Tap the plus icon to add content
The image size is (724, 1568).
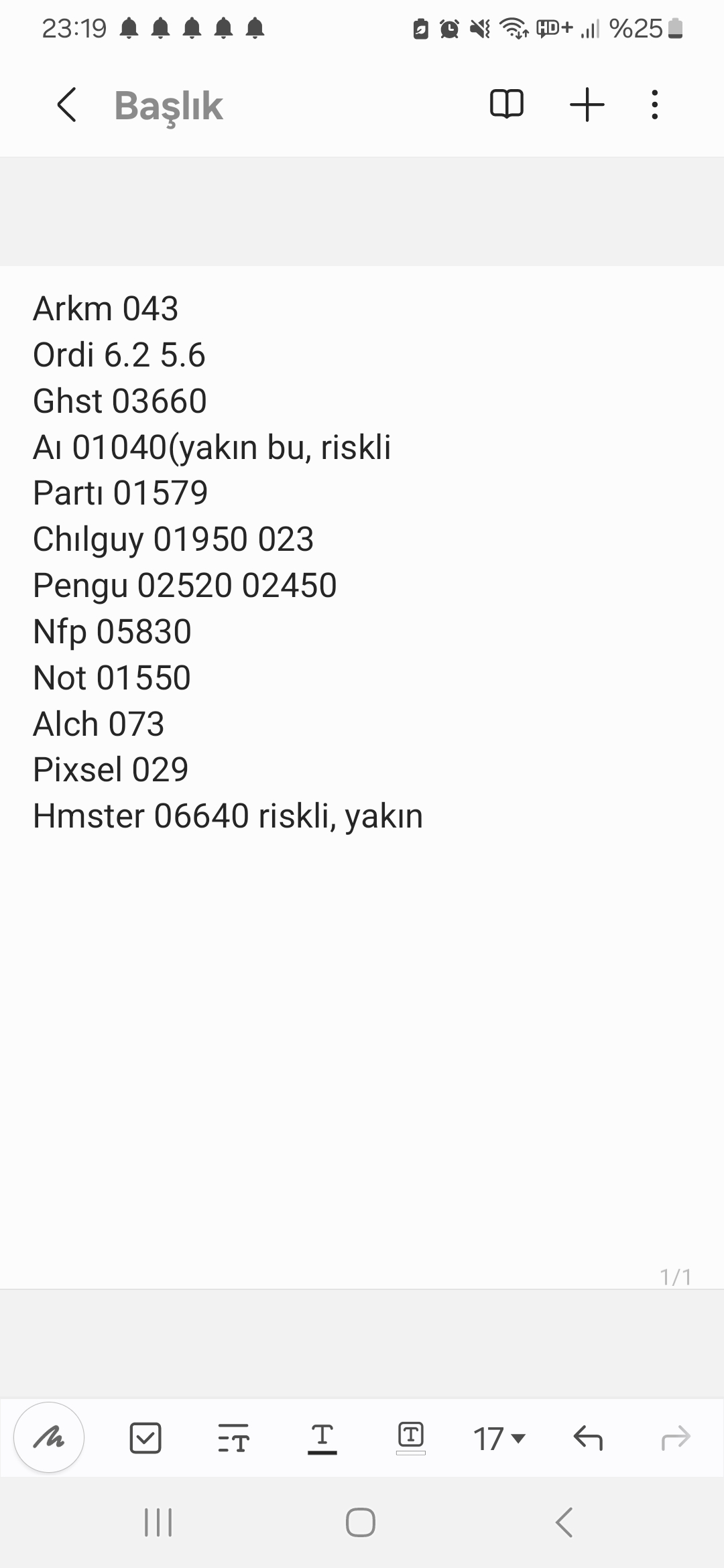click(x=587, y=105)
